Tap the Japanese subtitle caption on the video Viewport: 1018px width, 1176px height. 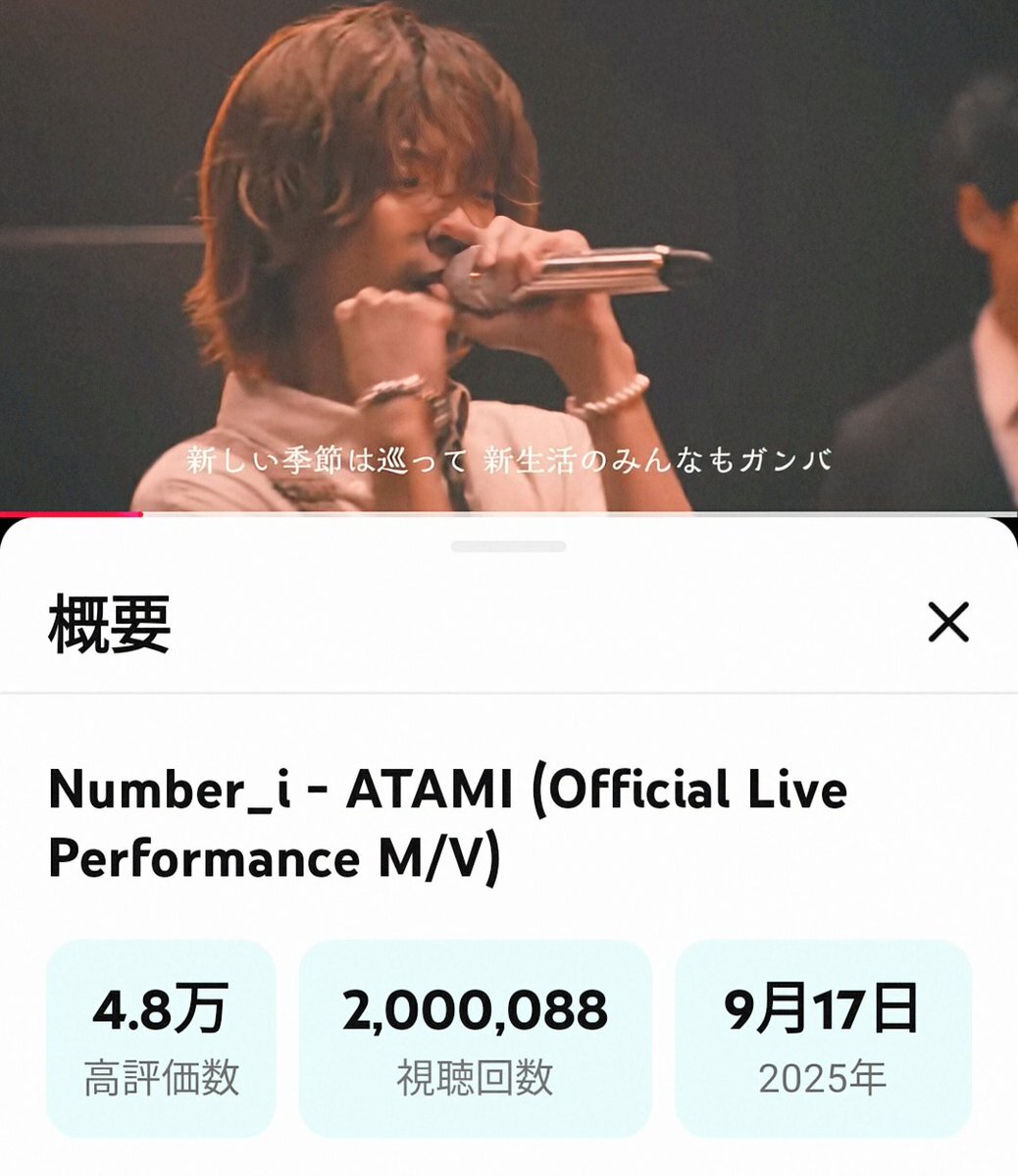point(510,457)
